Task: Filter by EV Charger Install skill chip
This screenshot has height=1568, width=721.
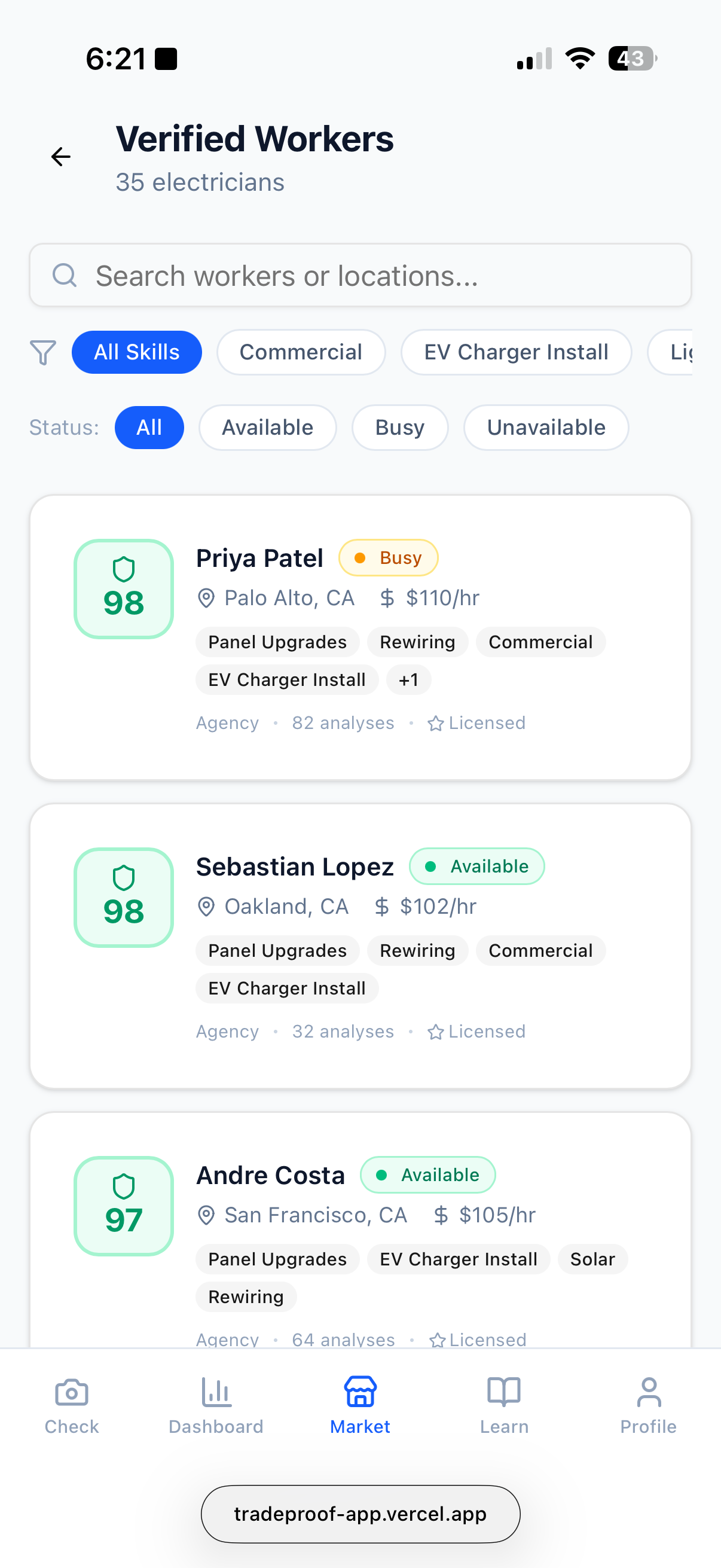Action: click(x=516, y=352)
